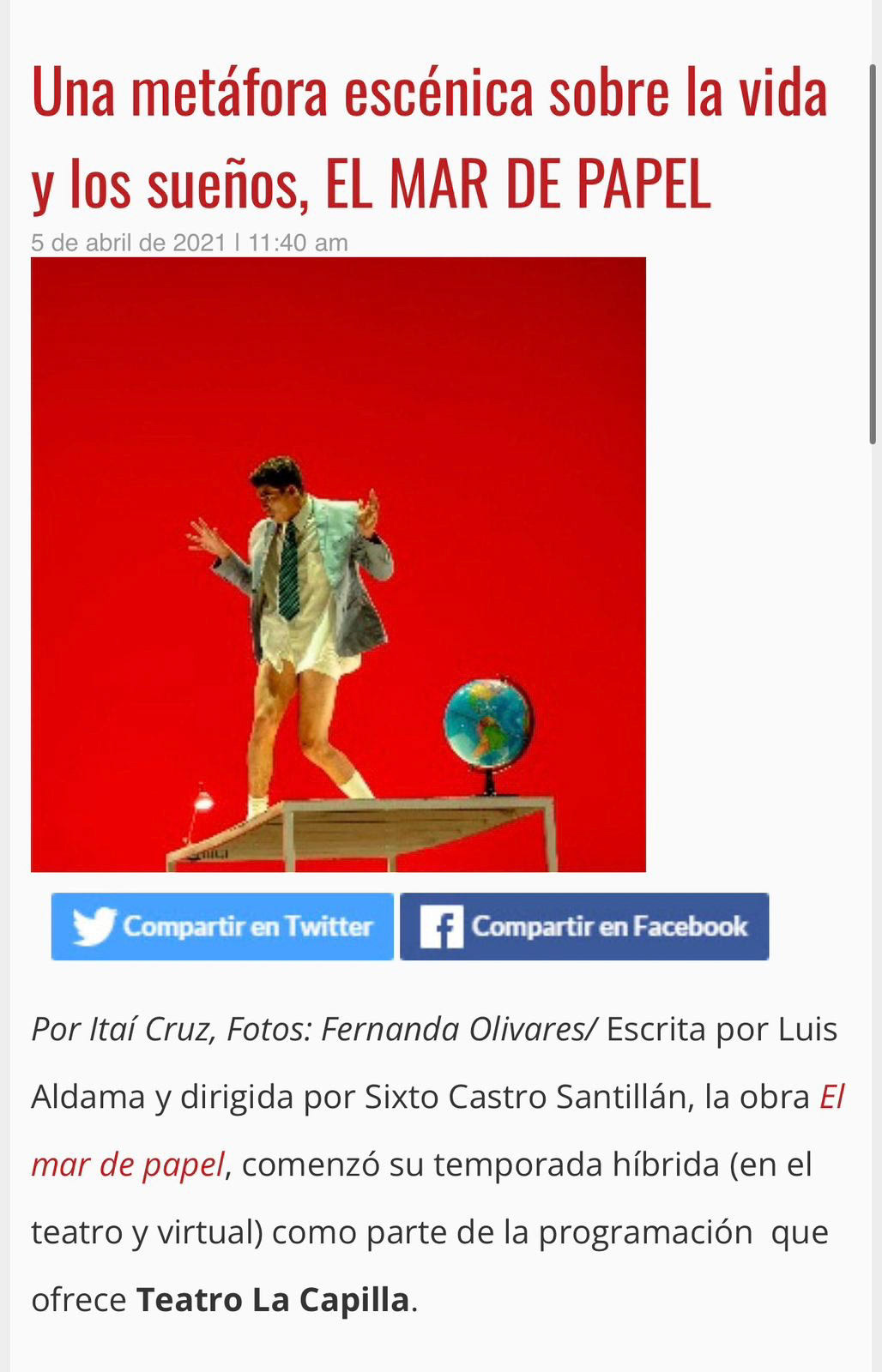Share the article on Facebook
This screenshot has width=882, height=1372.
coord(584,926)
